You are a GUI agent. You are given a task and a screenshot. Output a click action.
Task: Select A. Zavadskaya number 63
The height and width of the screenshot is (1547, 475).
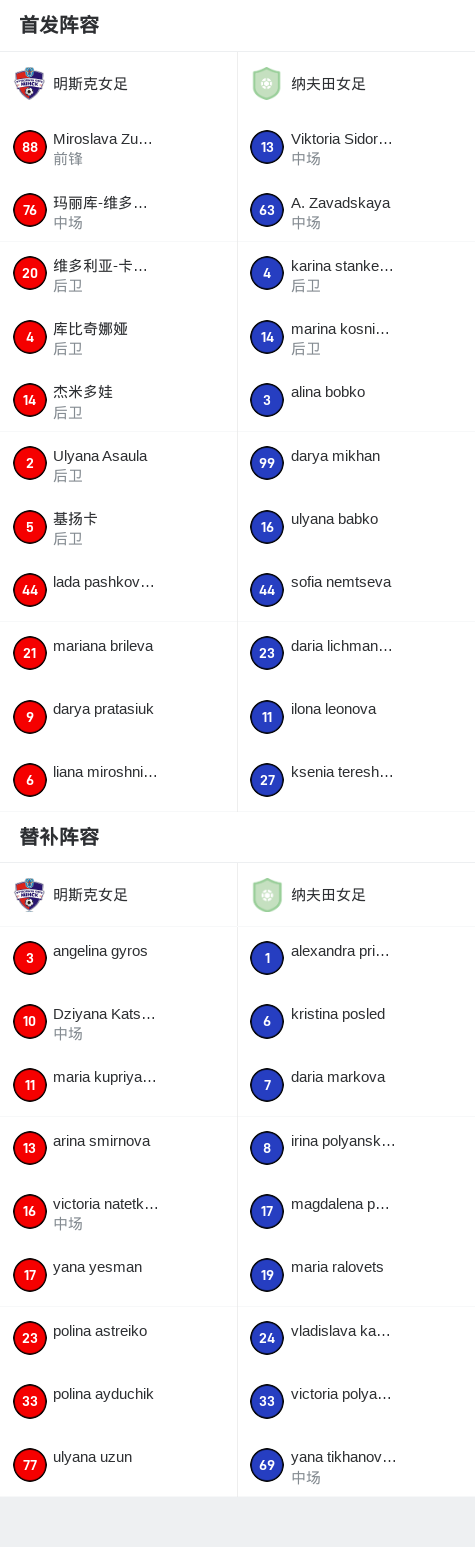tap(356, 210)
